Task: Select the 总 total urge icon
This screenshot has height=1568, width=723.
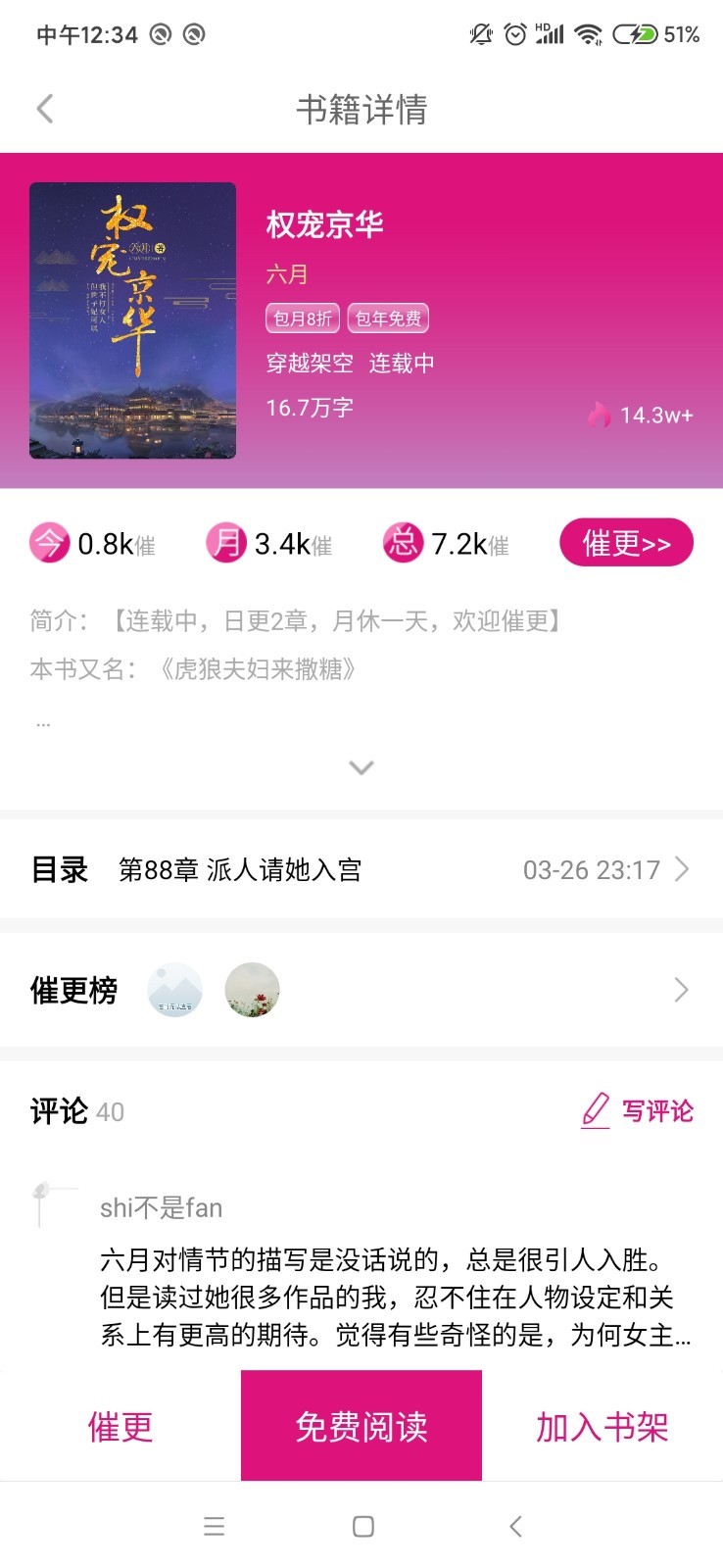Action: click(x=402, y=542)
